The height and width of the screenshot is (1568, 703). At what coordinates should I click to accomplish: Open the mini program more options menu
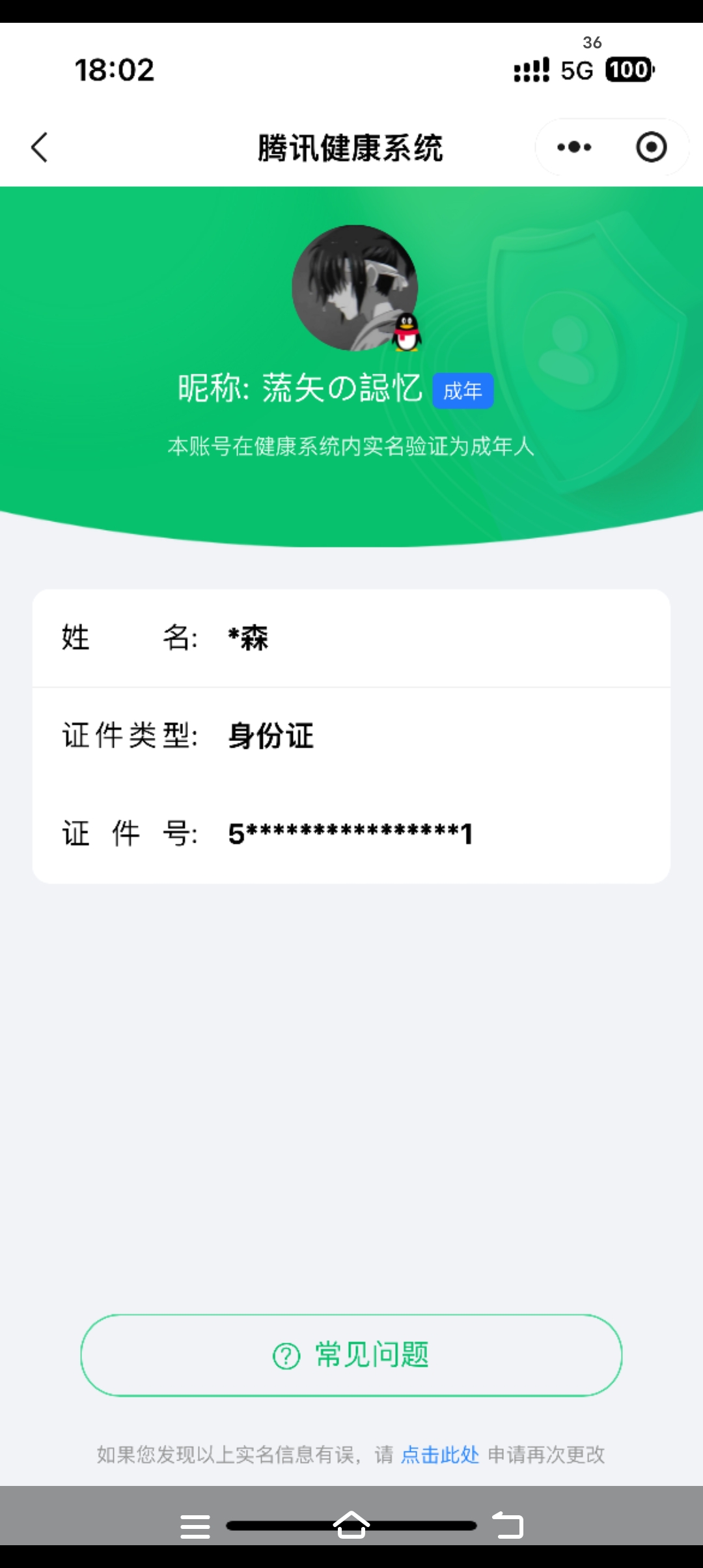click(x=574, y=147)
